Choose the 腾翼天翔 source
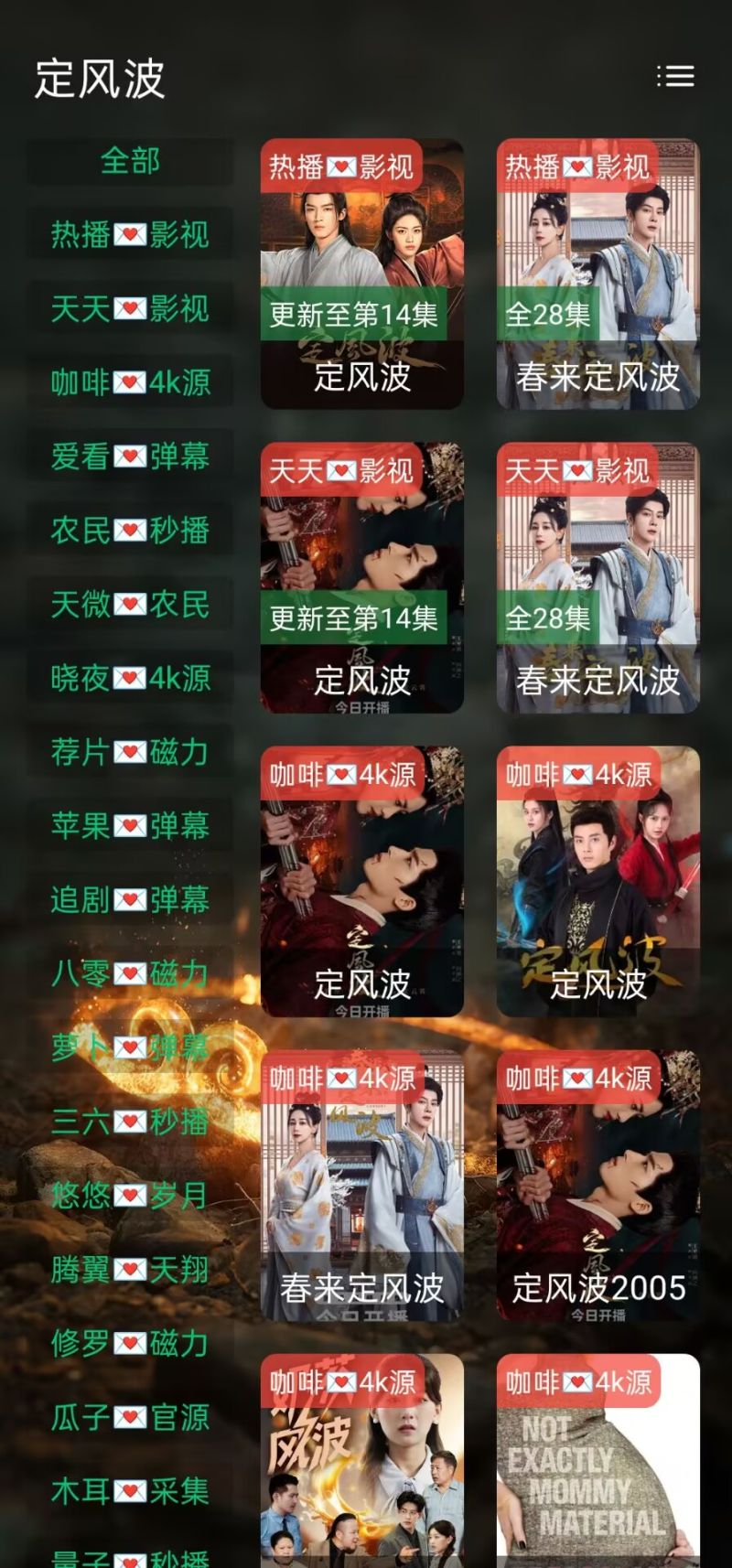The width and height of the screenshot is (732, 1568). click(130, 1270)
